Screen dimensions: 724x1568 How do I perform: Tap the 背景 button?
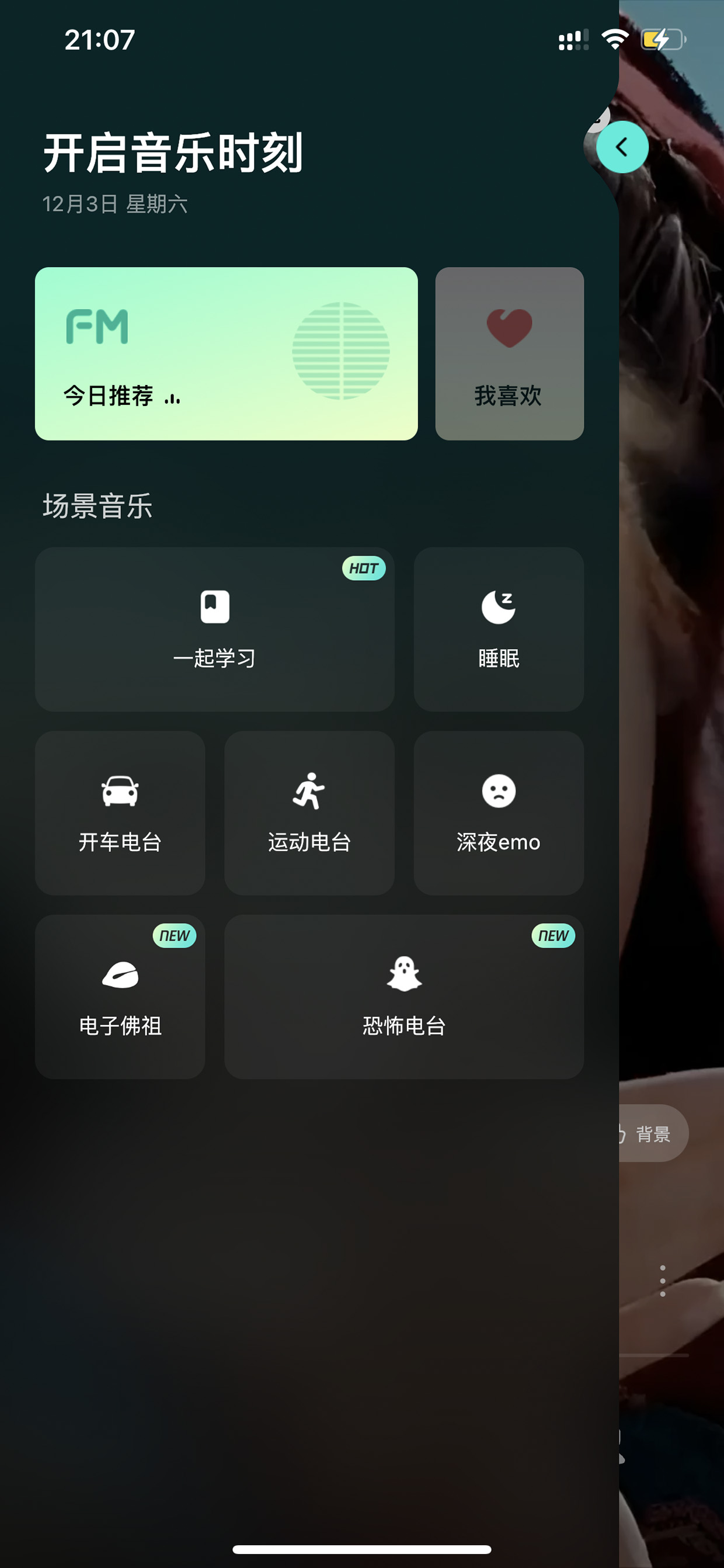[653, 1133]
